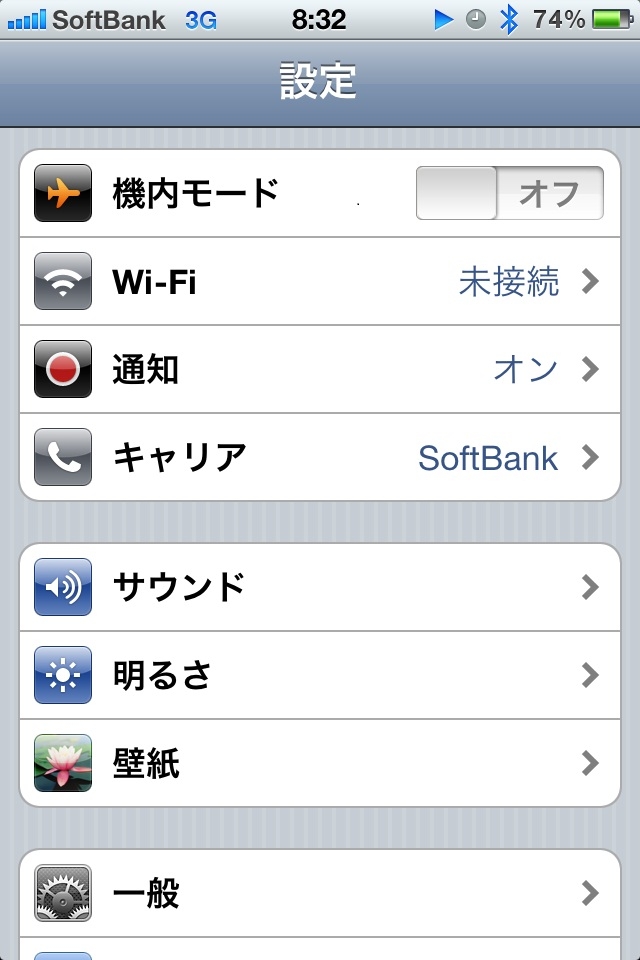Open the 明るさ brightness settings
640x960 pixels.
[320, 675]
